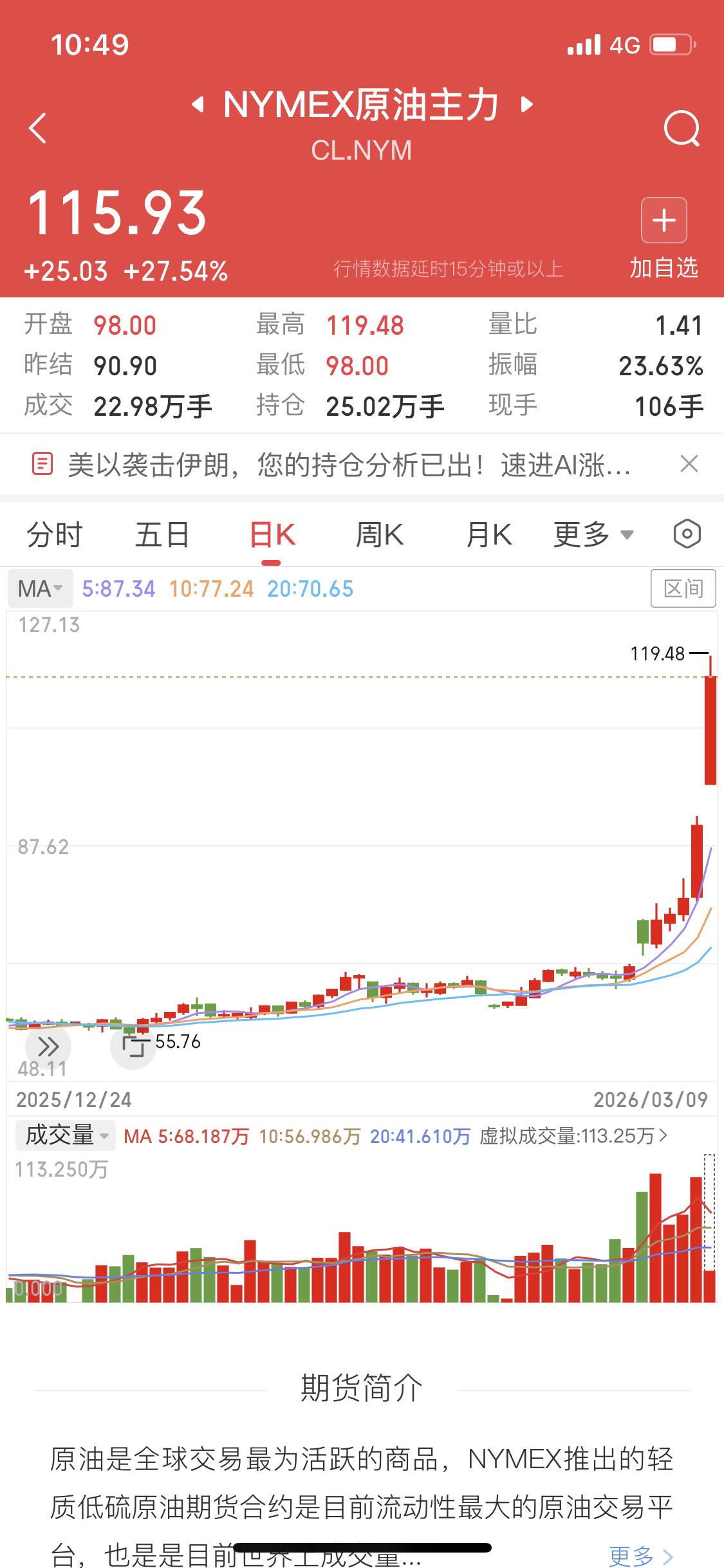Select the five-day 五日 chart option

(163, 534)
